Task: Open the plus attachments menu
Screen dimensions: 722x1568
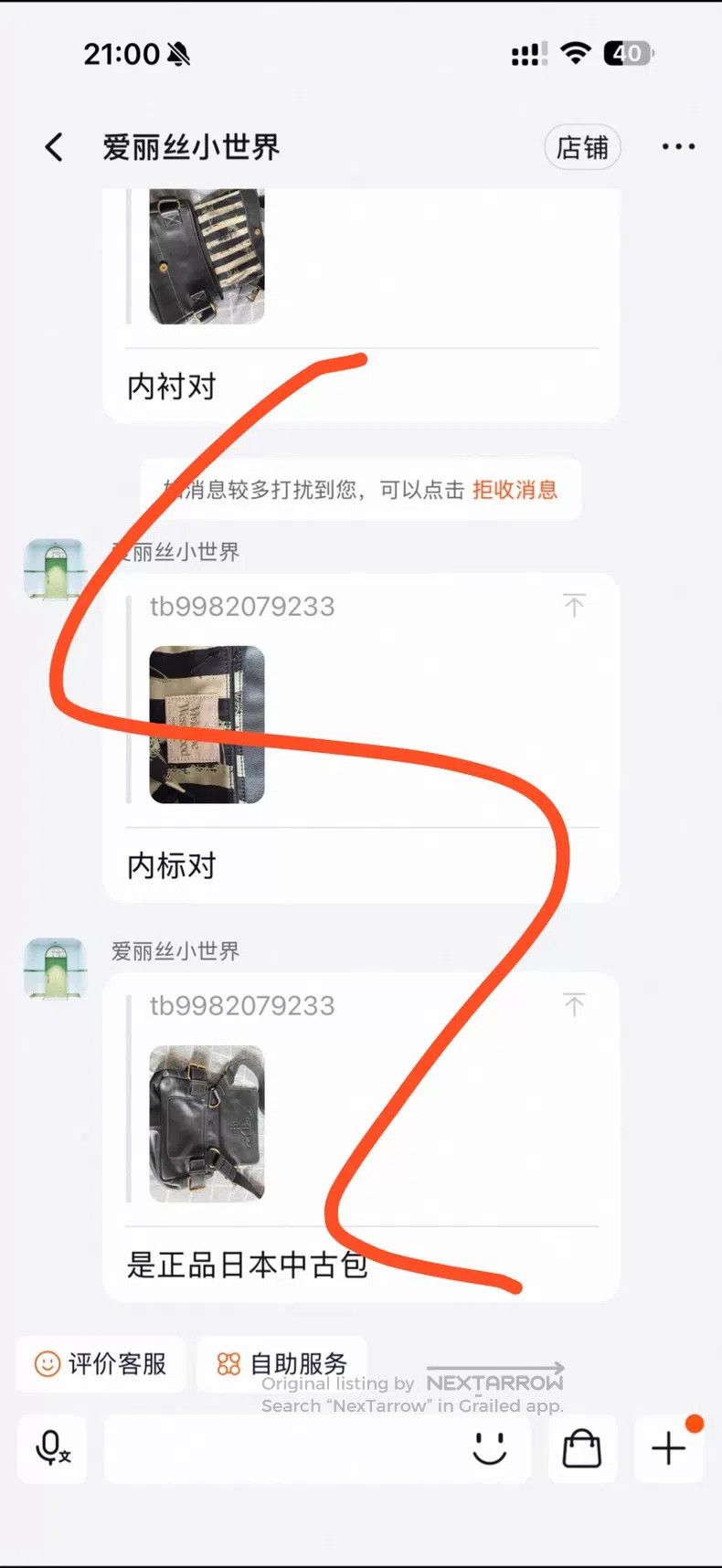Action: [x=669, y=1449]
